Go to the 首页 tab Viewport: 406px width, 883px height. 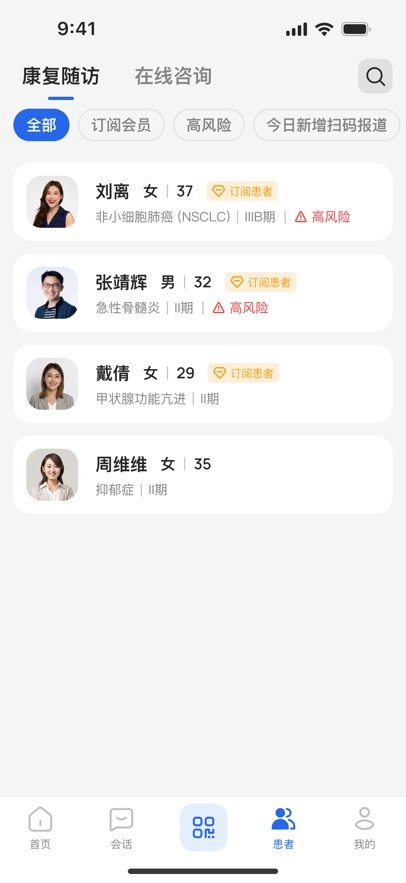(x=40, y=828)
